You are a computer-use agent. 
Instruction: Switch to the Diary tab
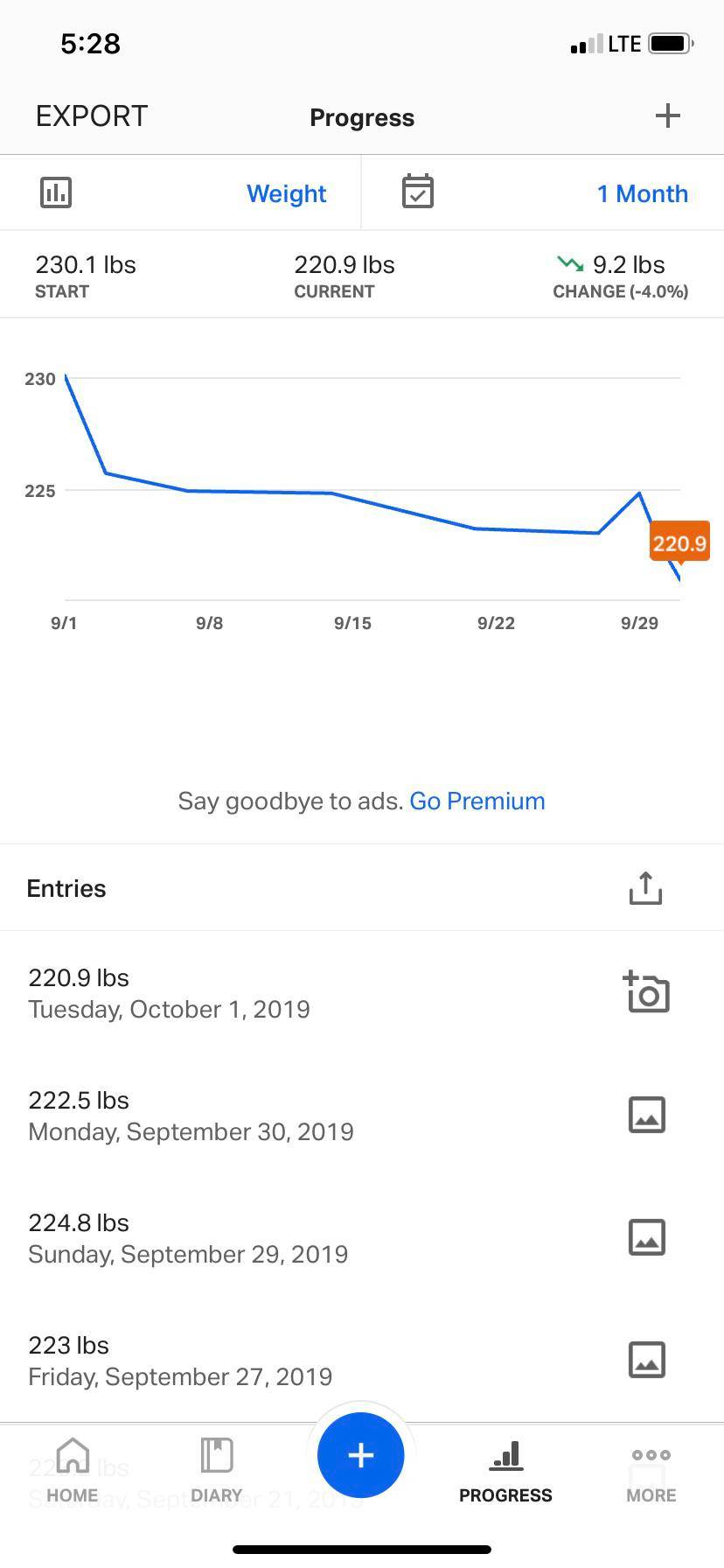[x=216, y=1472]
